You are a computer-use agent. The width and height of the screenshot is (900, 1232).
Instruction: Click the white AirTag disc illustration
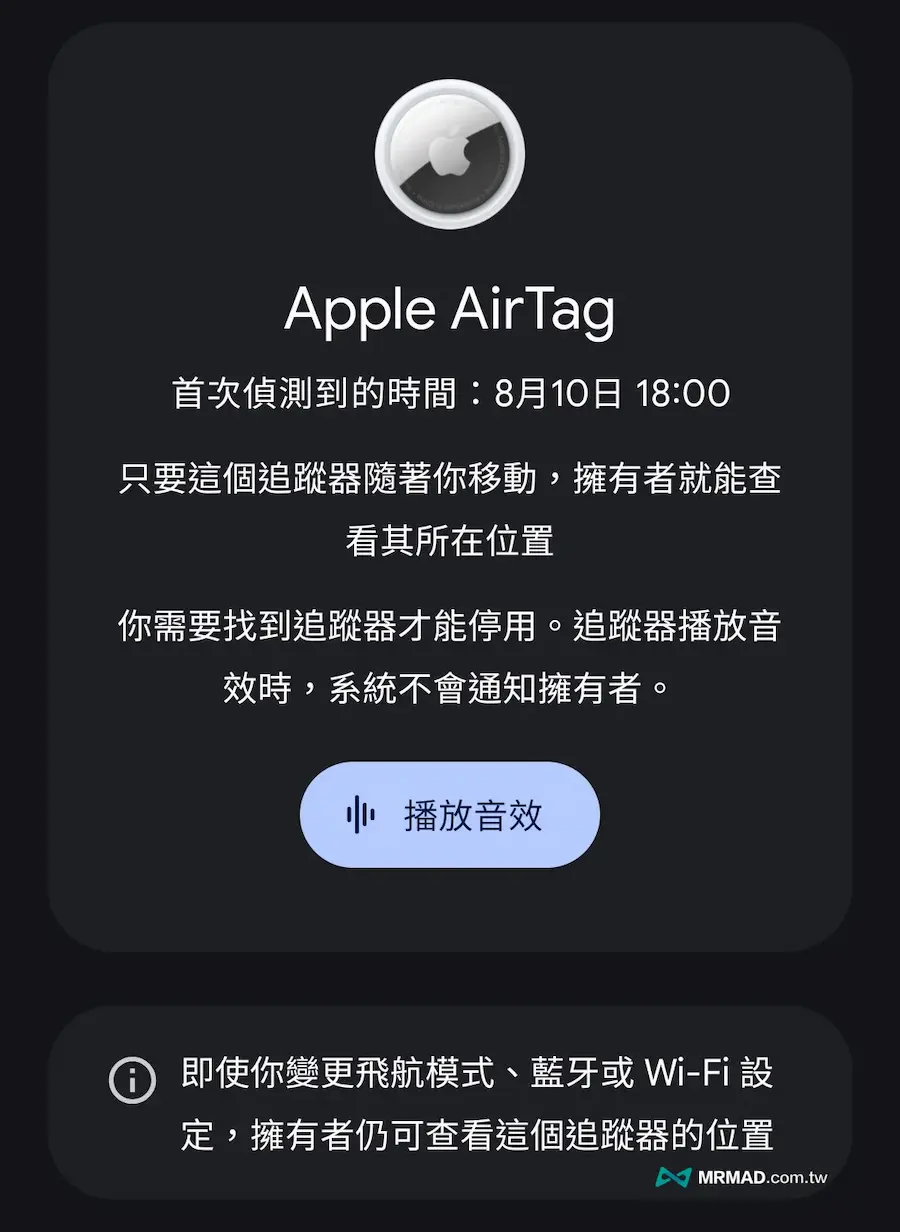tap(450, 153)
